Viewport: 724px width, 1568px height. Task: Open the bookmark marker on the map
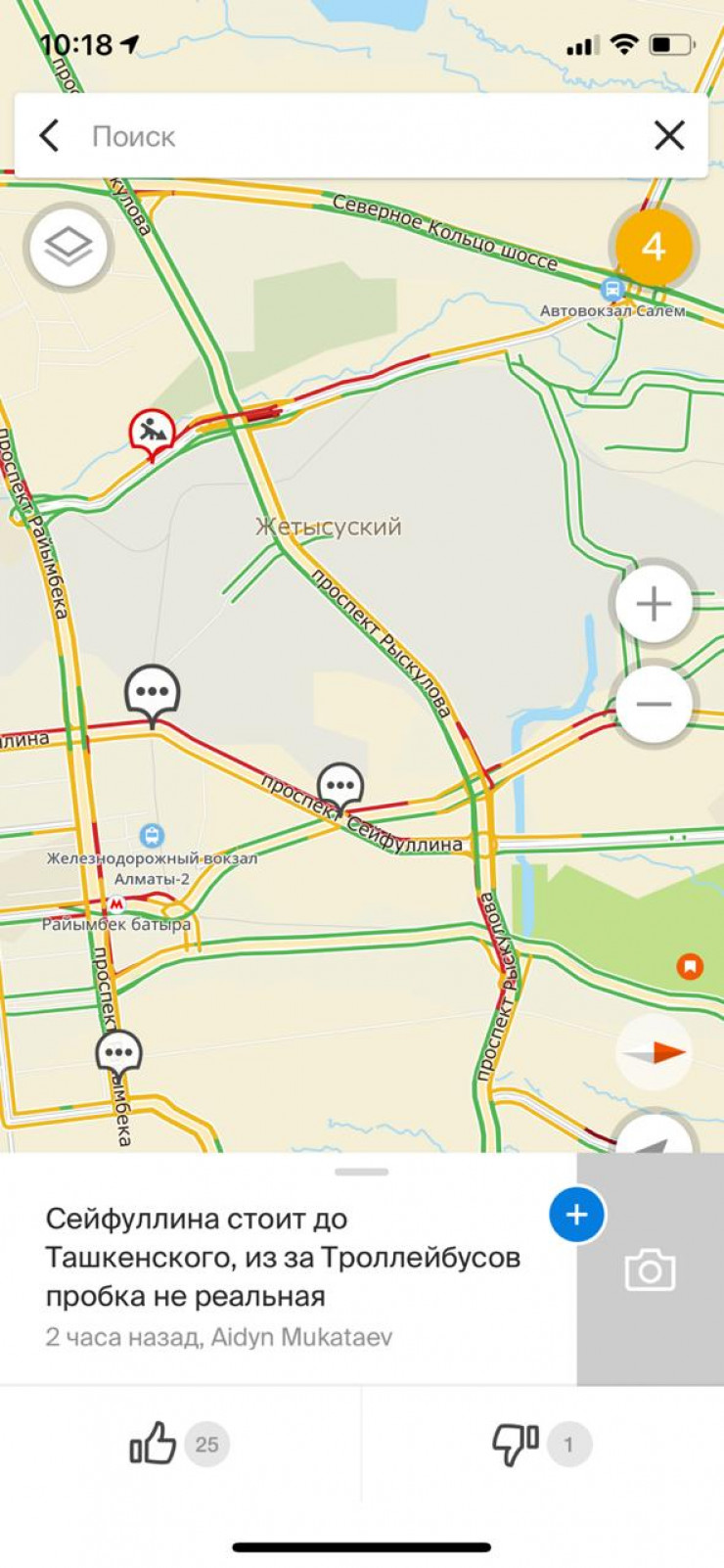pos(690,967)
